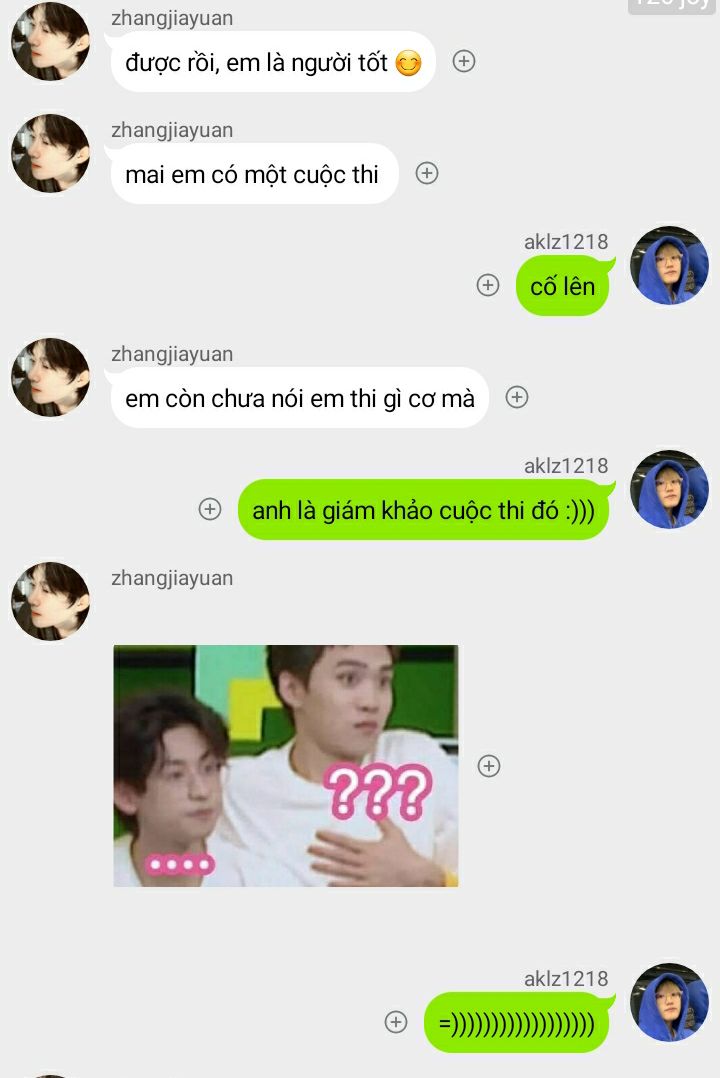Open the ??? meme image sent by zhangjiayuan
The height and width of the screenshot is (1078, 720).
pos(286,766)
